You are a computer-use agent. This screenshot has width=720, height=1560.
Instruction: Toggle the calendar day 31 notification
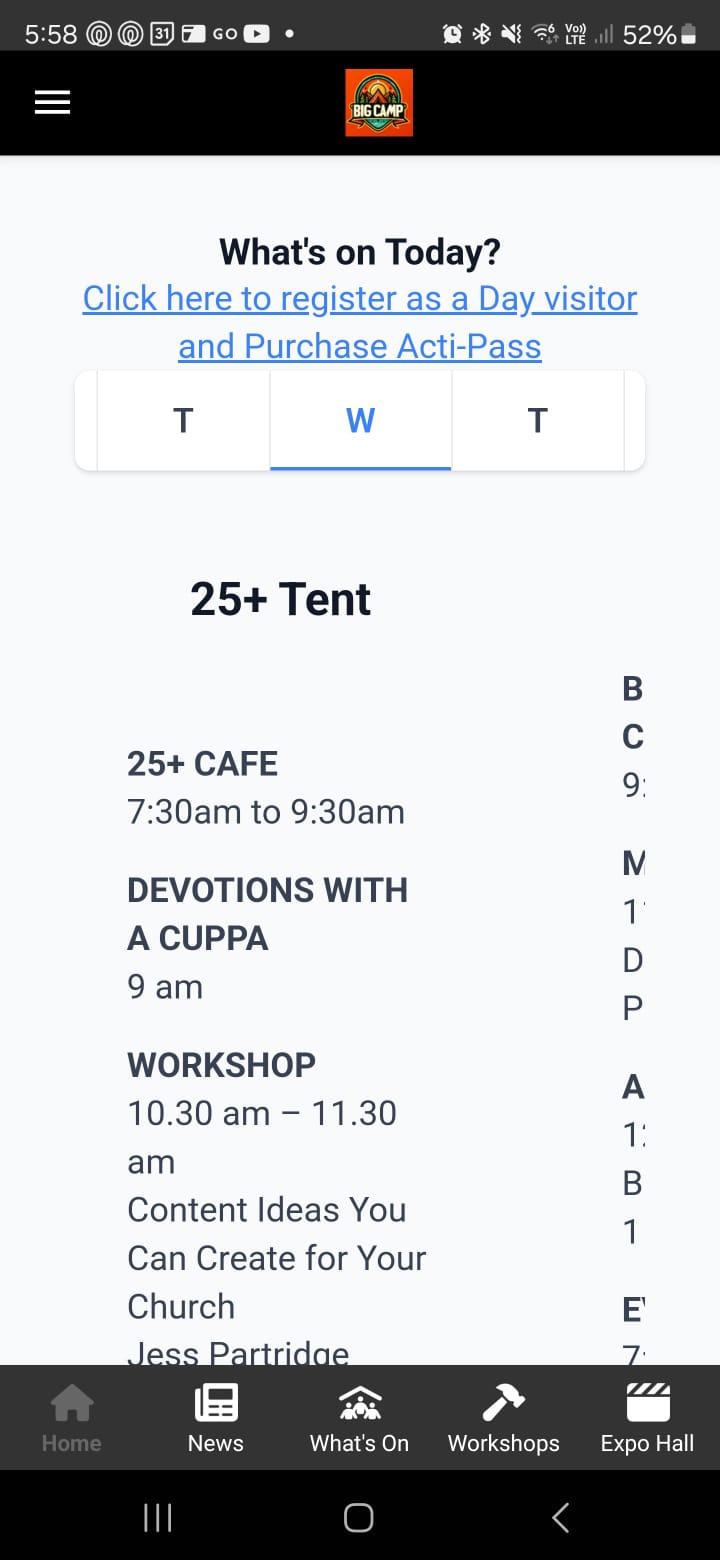[x=163, y=33]
